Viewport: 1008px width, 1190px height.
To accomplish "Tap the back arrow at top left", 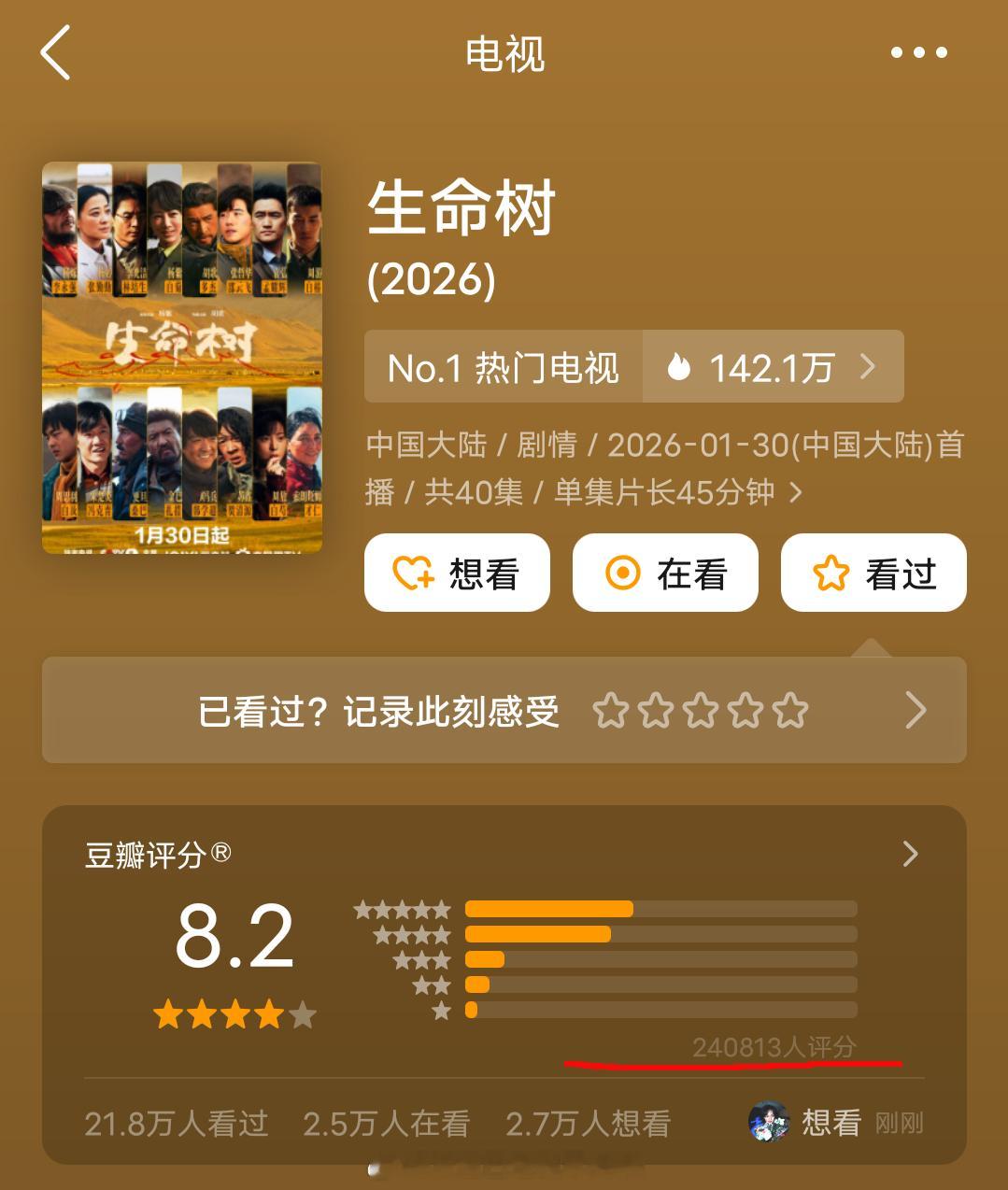I will click(x=56, y=53).
